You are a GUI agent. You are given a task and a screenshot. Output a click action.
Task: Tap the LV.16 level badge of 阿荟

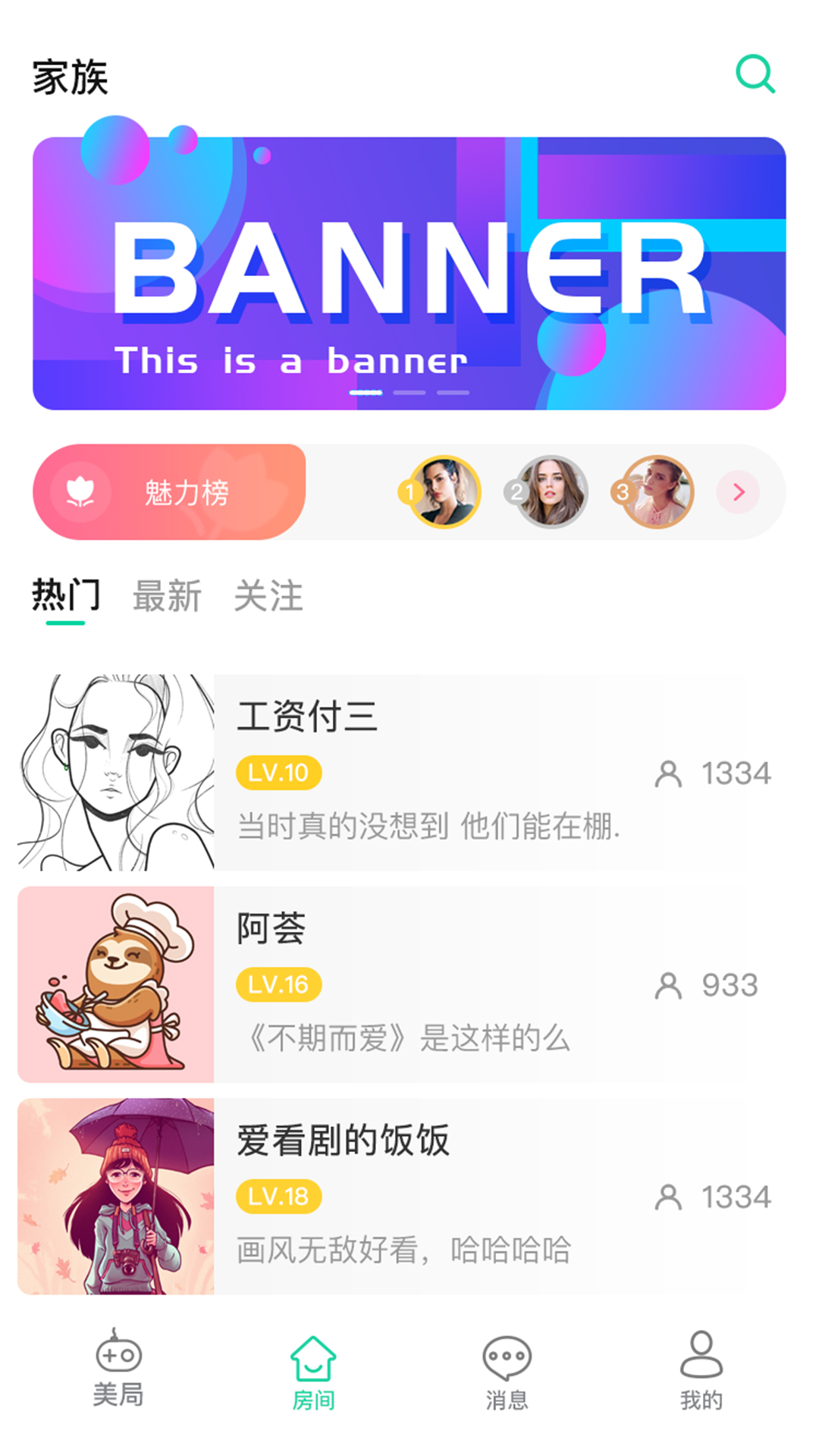pos(278,984)
